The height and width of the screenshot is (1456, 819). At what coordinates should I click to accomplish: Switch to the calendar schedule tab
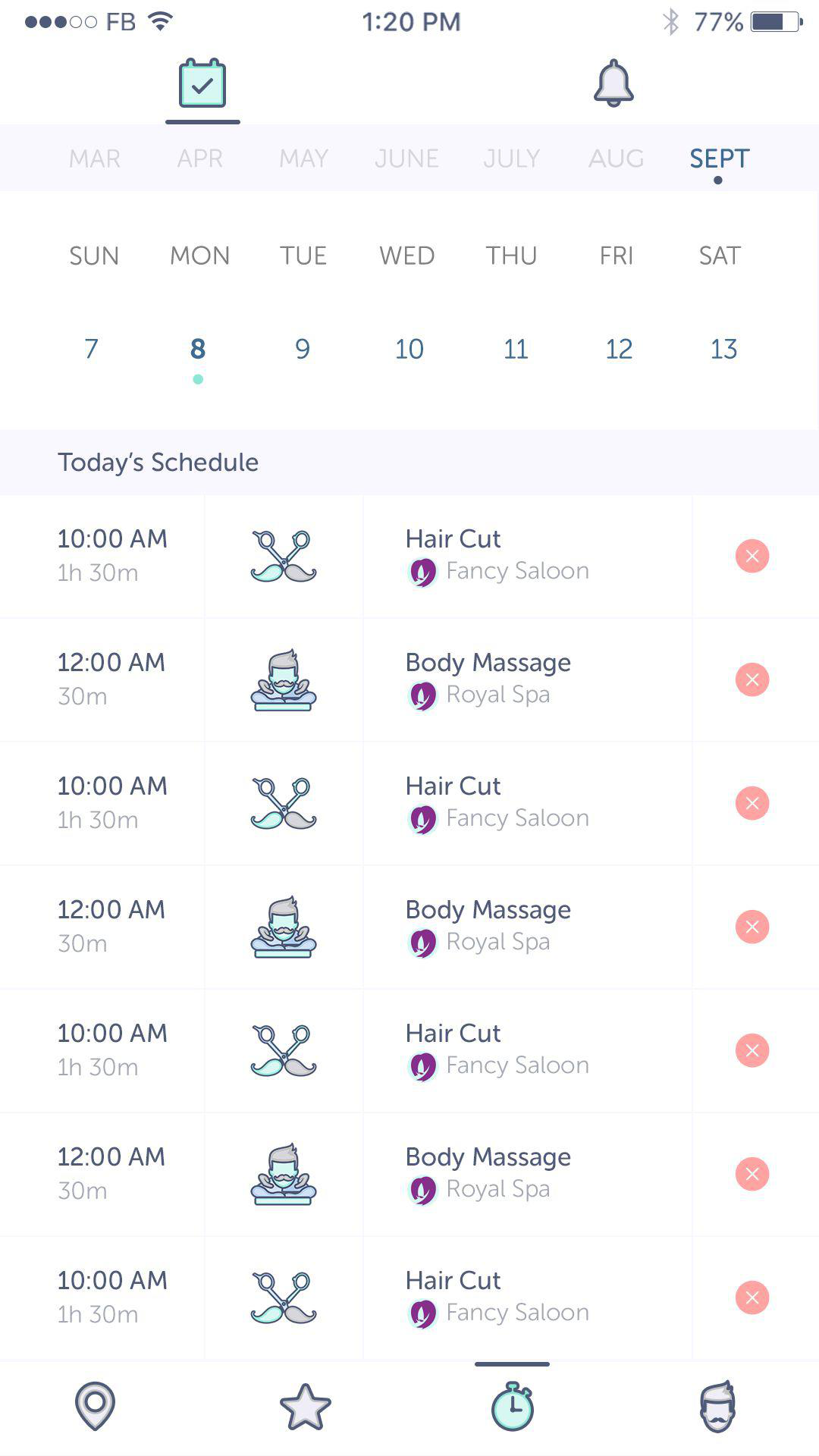202,83
